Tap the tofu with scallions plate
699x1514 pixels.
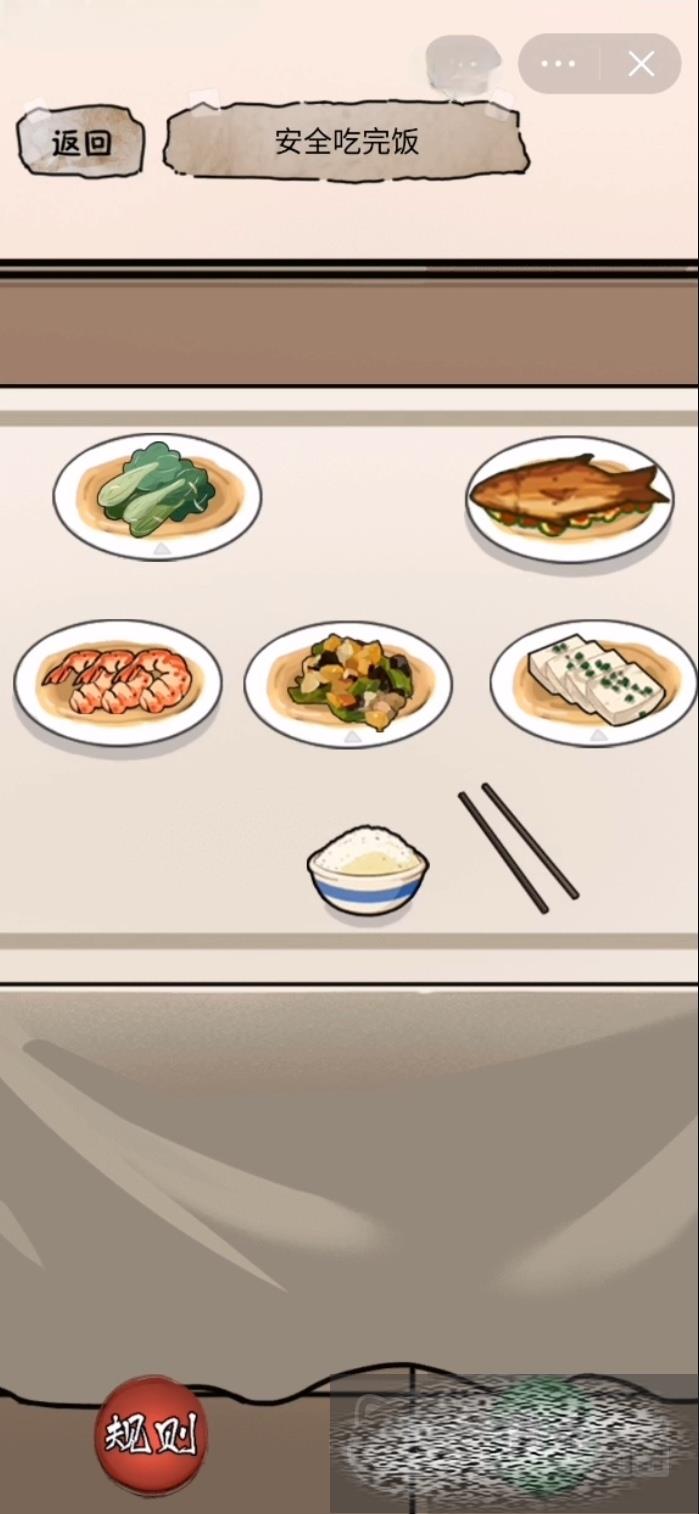(593, 682)
